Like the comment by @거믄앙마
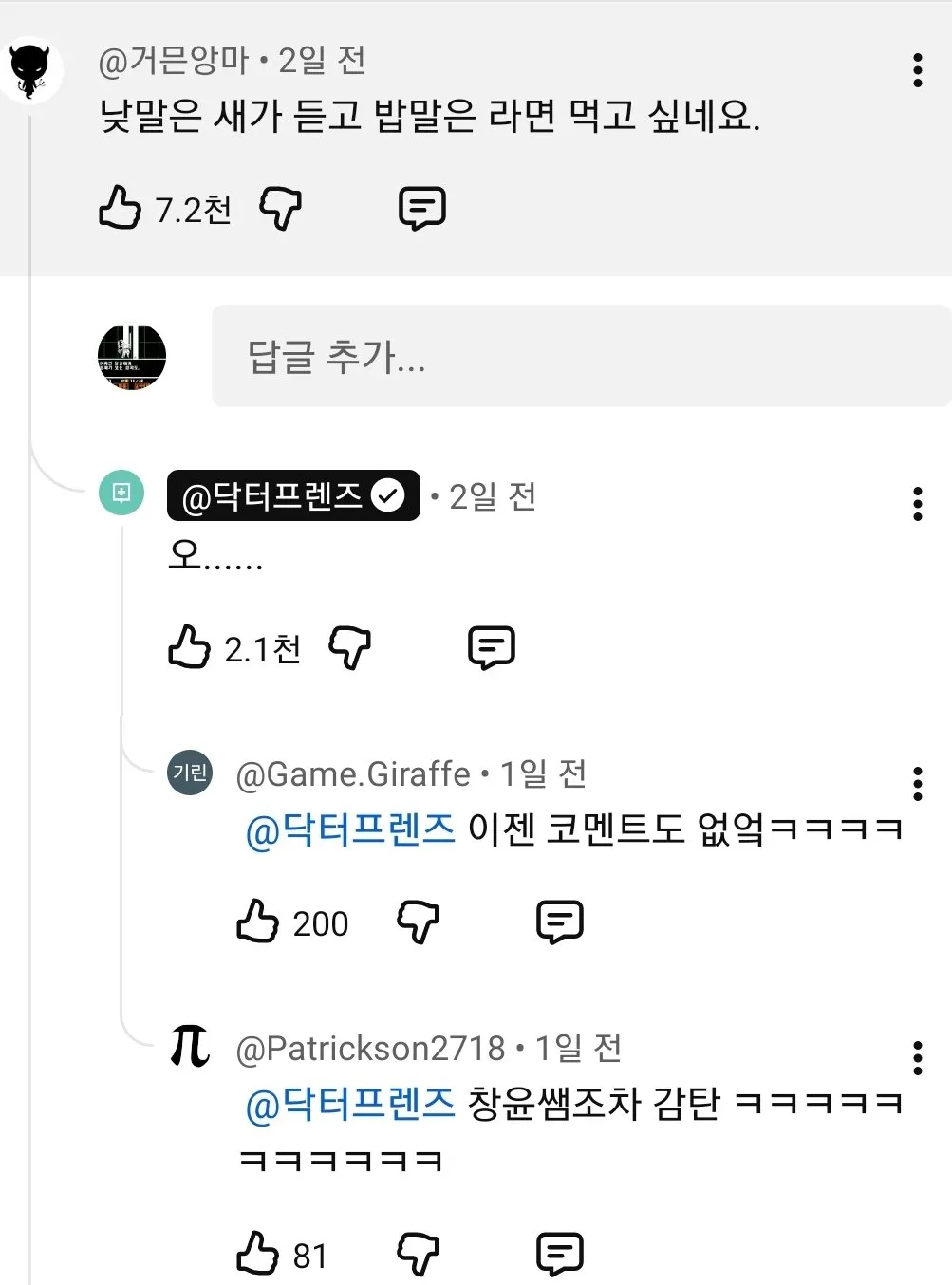 pos(120,207)
